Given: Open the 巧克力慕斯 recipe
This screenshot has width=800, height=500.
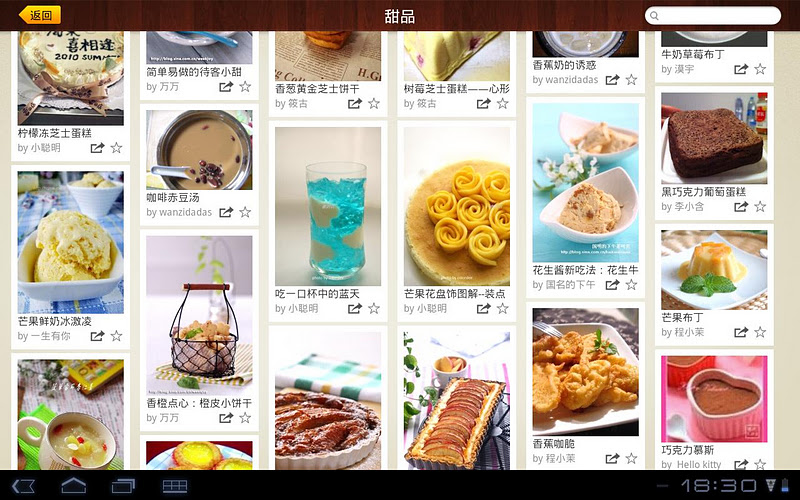Looking at the screenshot, I should [x=713, y=398].
